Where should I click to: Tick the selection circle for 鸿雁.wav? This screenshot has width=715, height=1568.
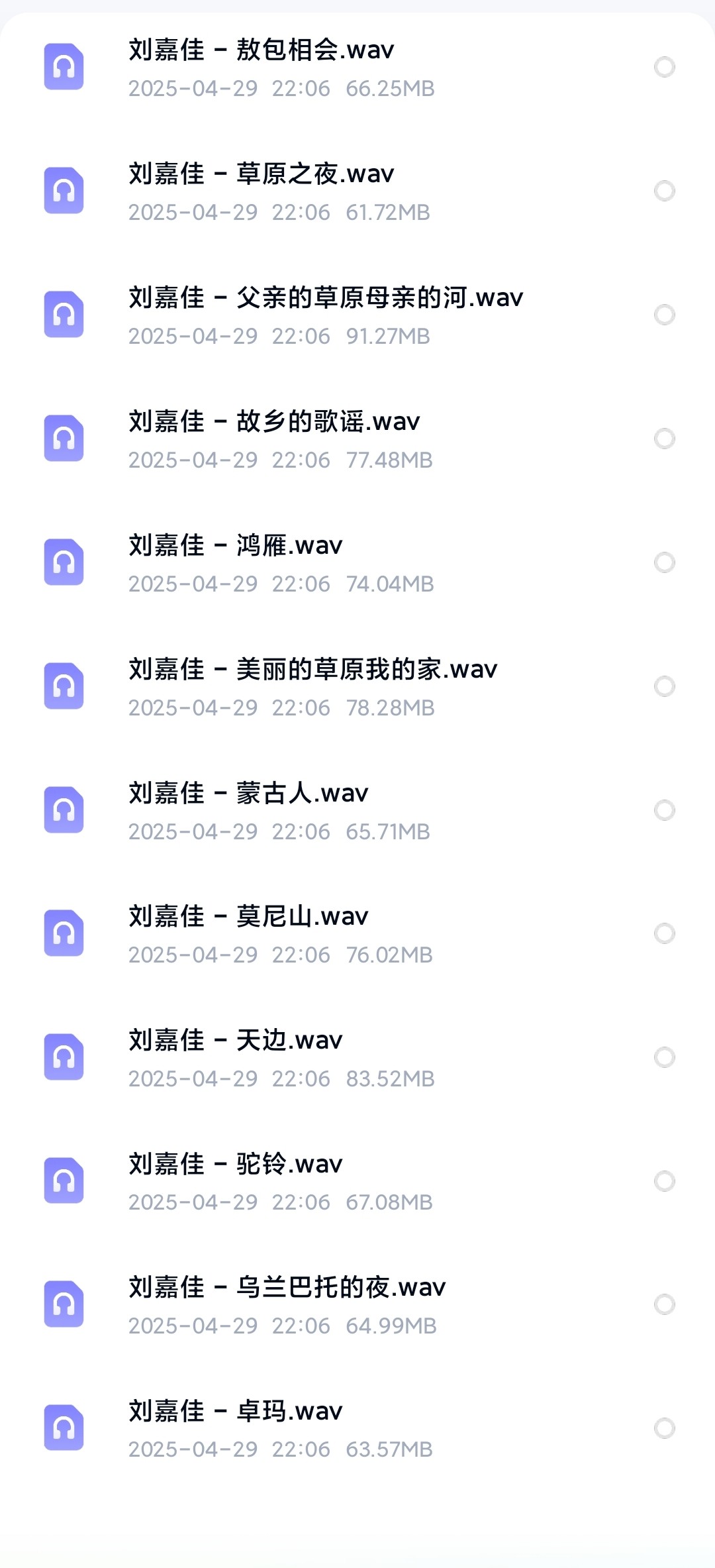pos(664,562)
